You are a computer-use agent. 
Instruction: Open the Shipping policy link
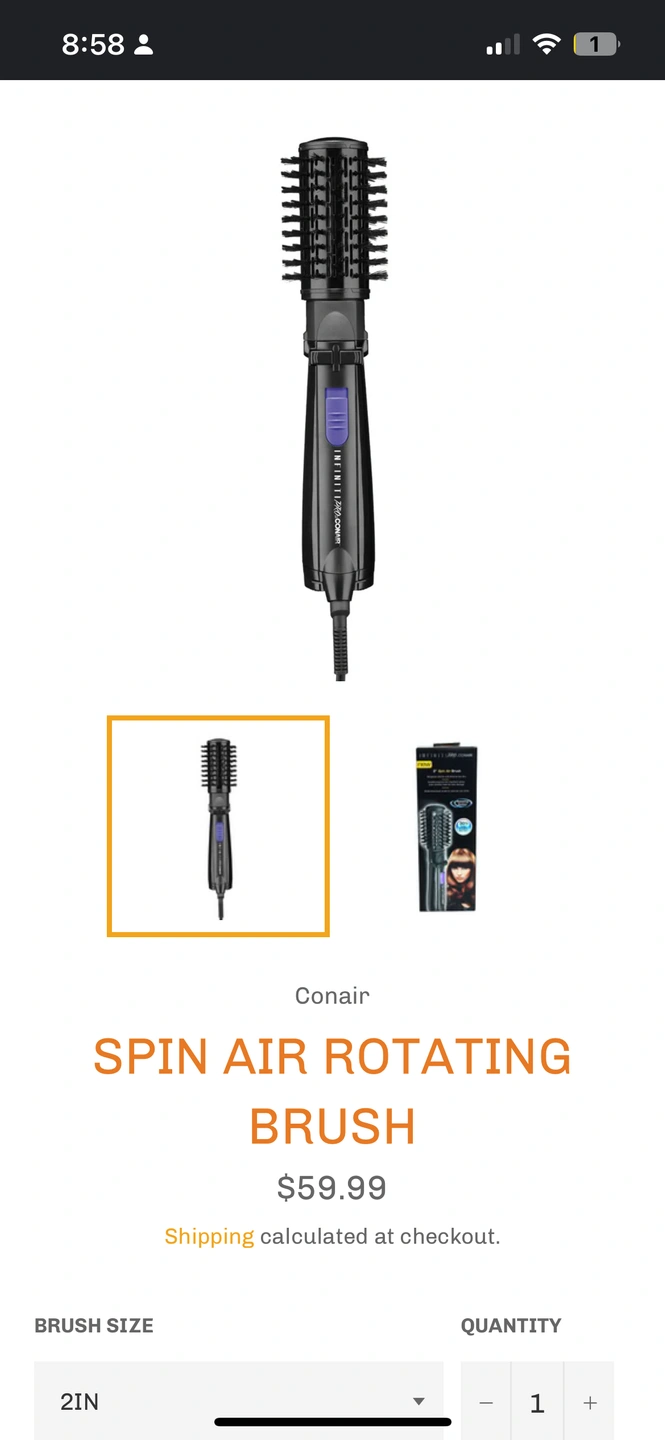point(209,1237)
